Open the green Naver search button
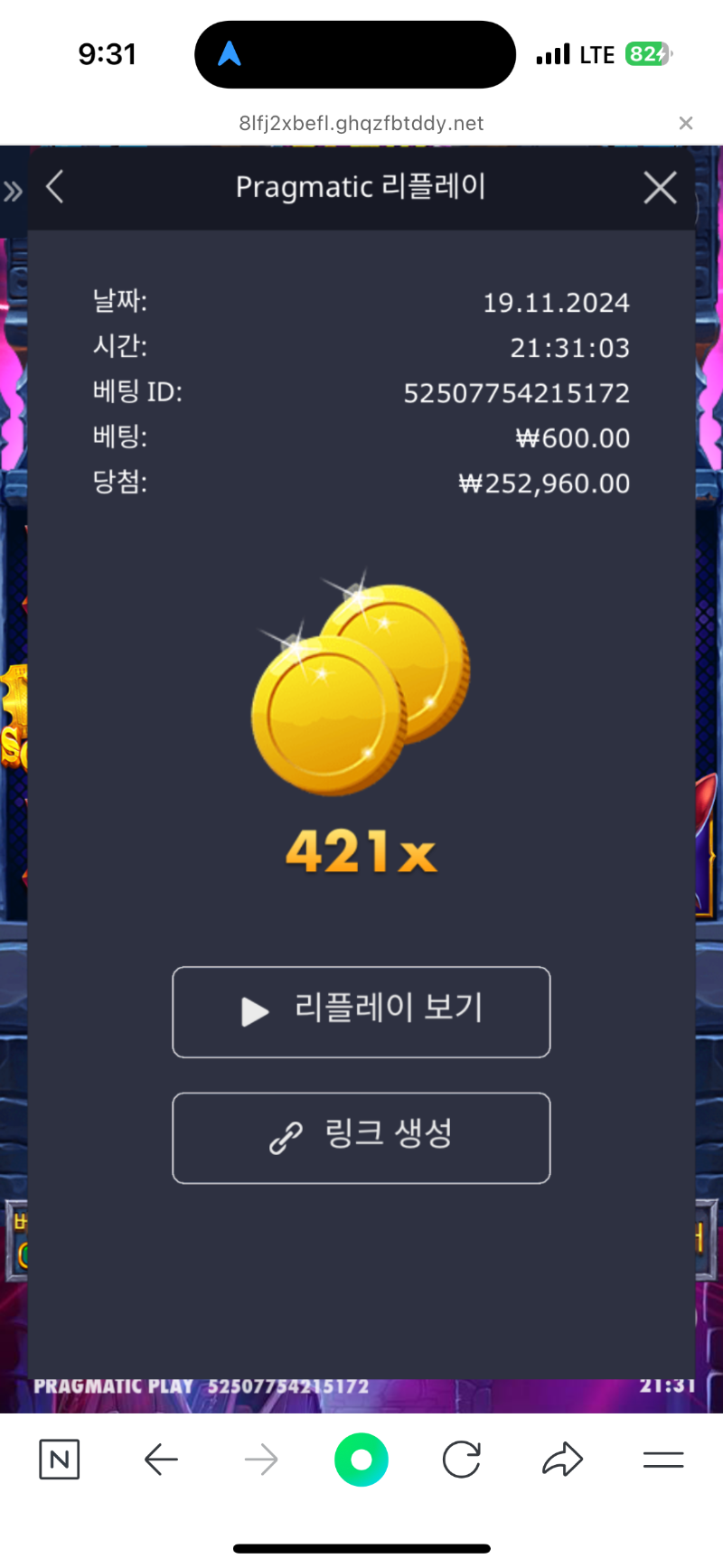Screen dimensions: 723x1568 click(x=361, y=1459)
